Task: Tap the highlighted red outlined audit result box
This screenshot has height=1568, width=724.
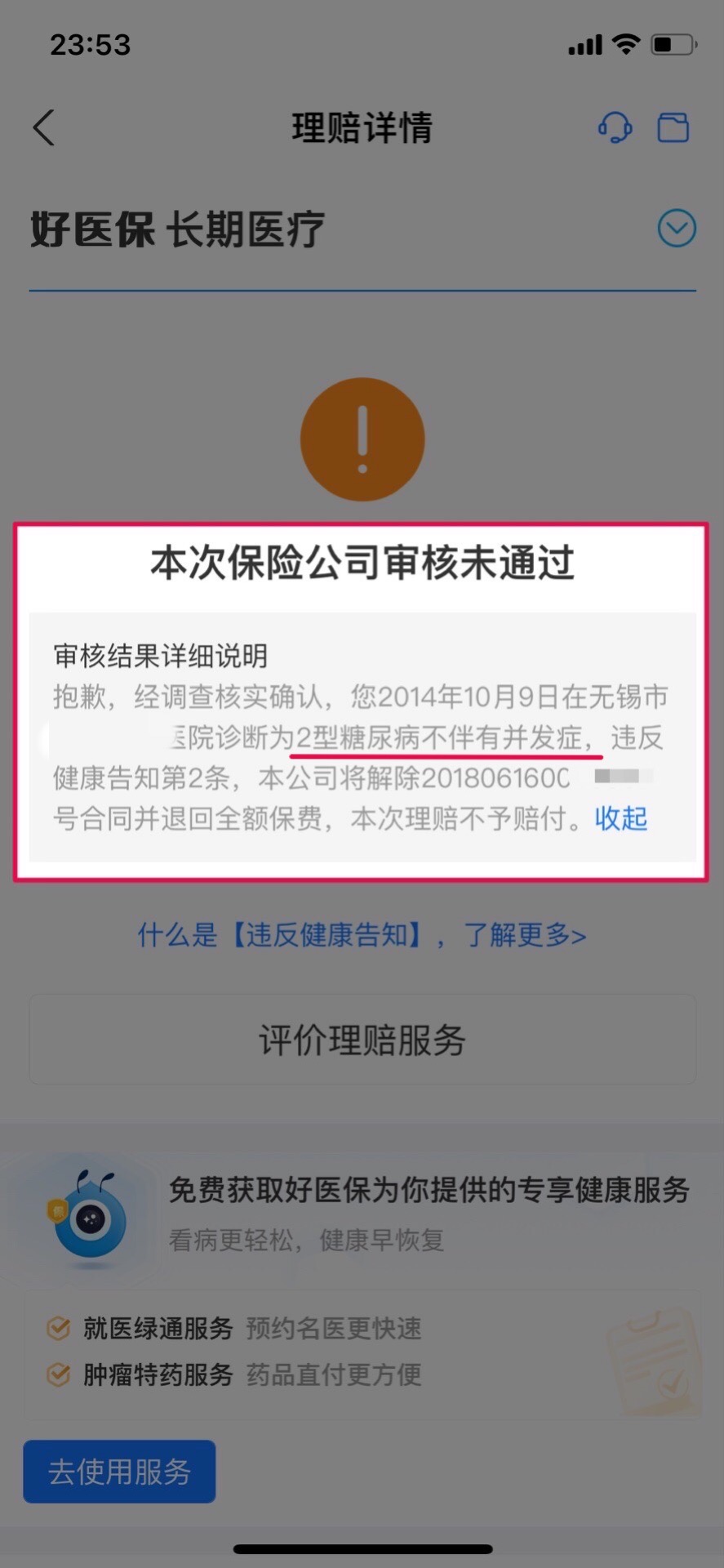Action: [x=362, y=700]
